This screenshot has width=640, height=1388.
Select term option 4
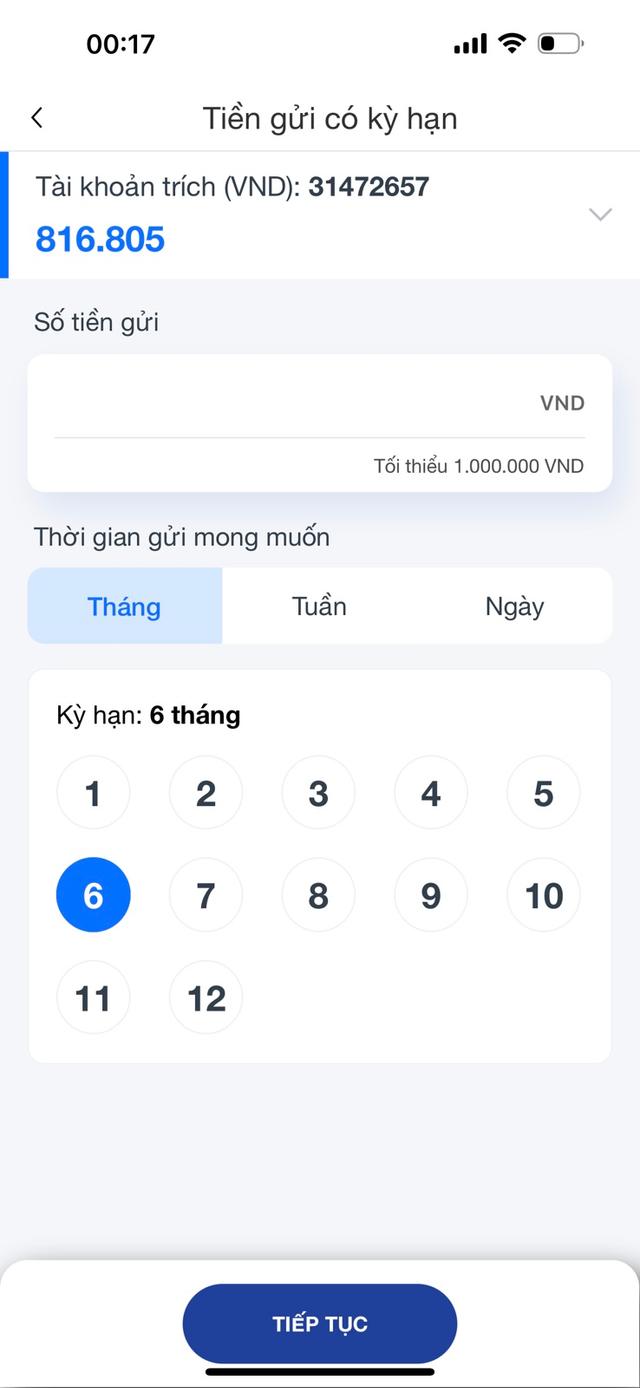point(431,794)
